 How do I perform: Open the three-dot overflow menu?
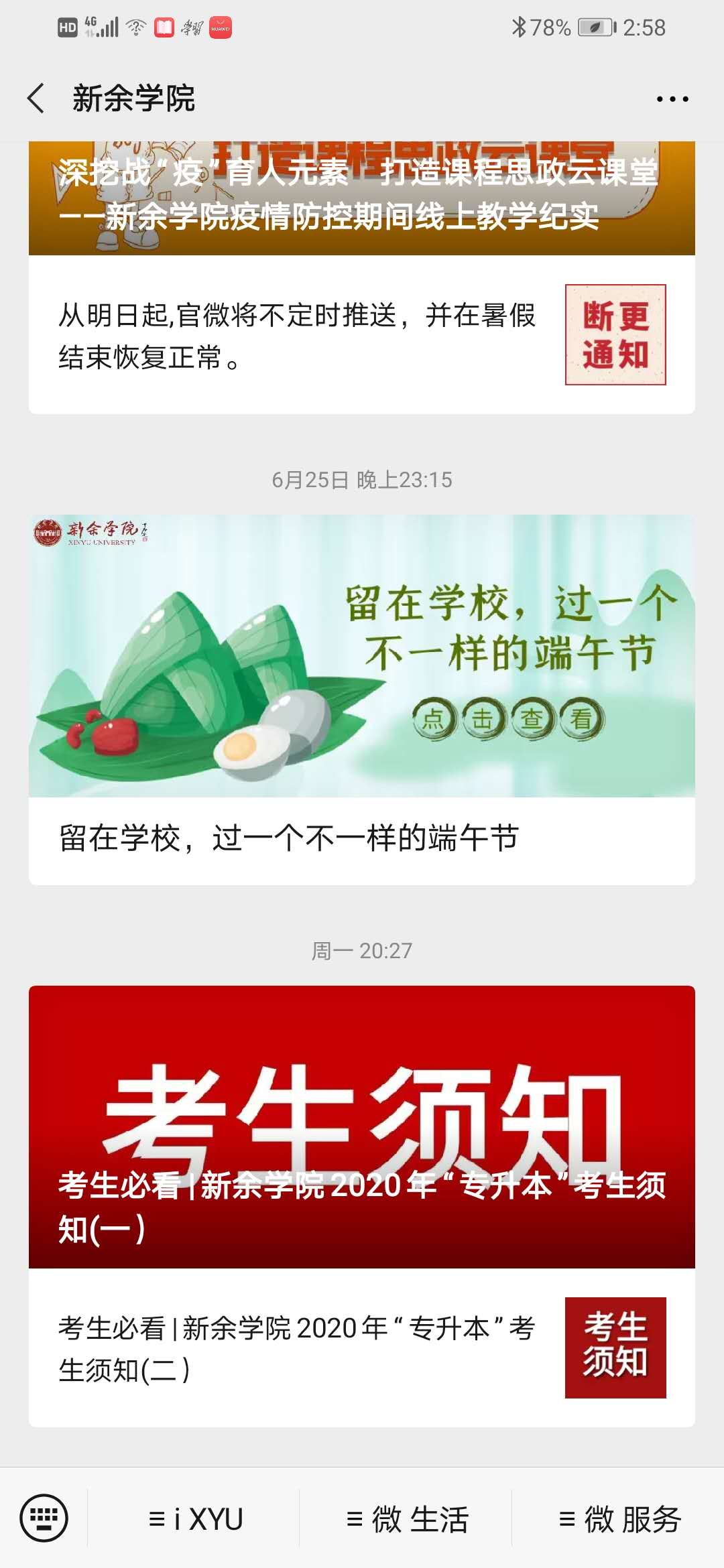click(672, 99)
